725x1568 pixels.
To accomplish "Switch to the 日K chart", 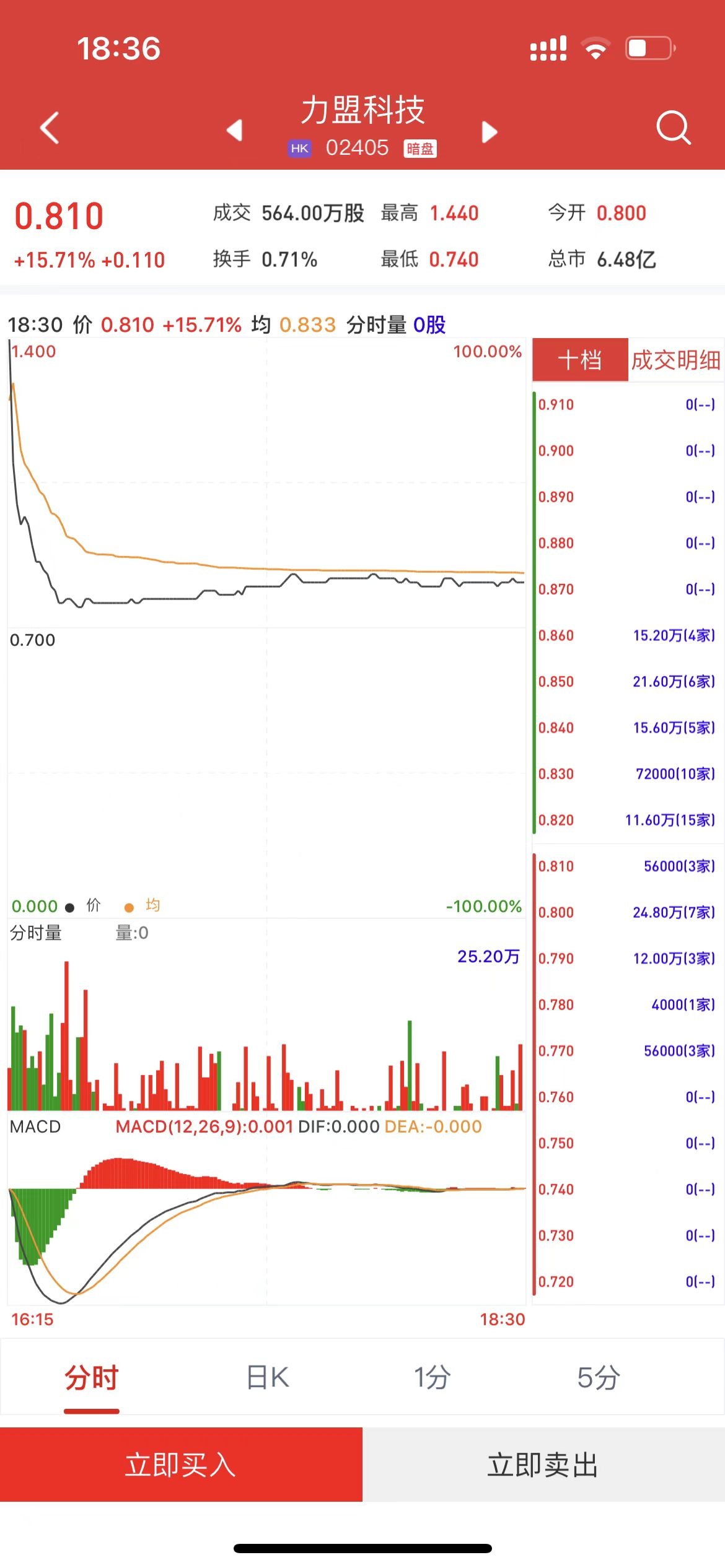I will coord(268,1377).
